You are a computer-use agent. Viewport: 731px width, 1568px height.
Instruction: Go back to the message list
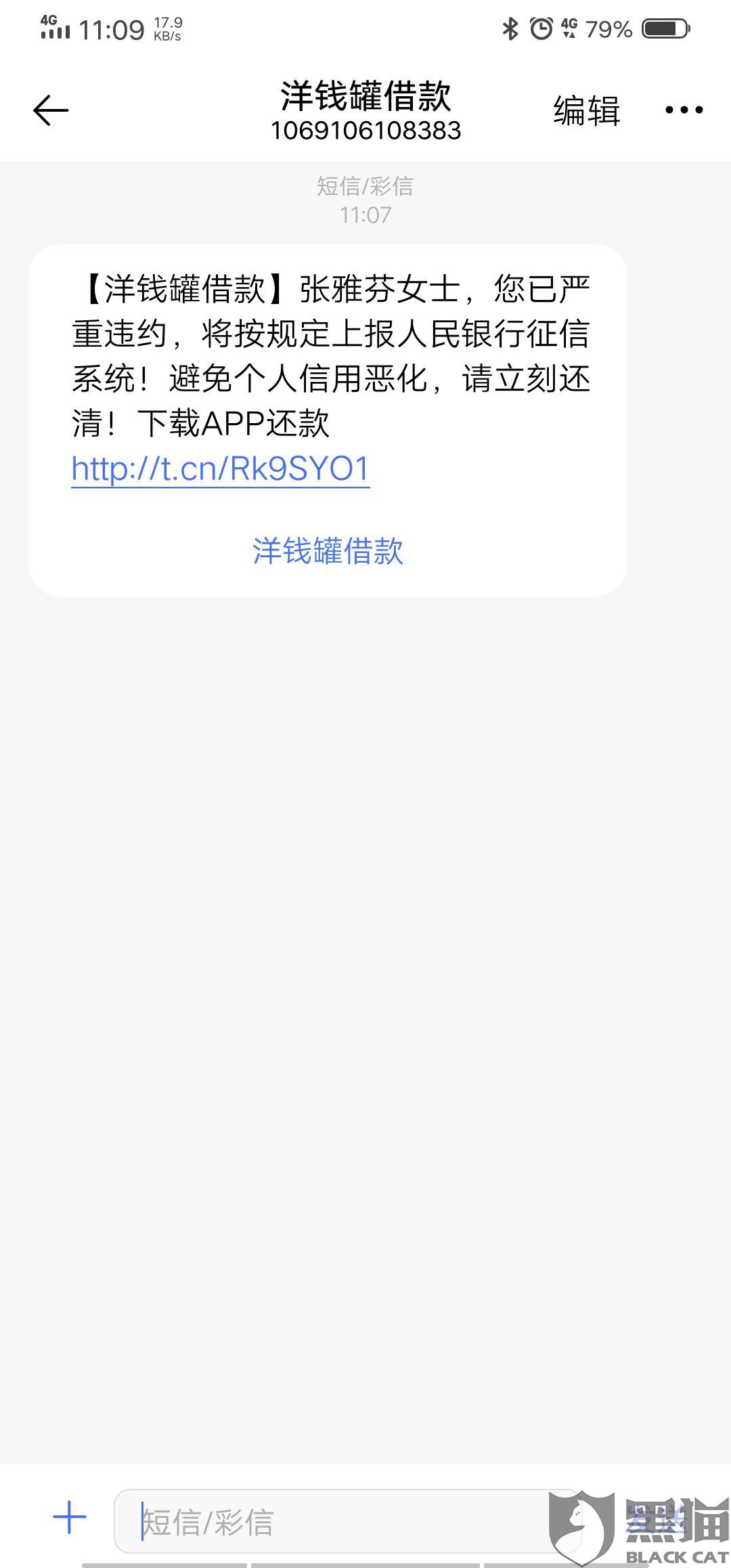pyautogui.click(x=51, y=110)
